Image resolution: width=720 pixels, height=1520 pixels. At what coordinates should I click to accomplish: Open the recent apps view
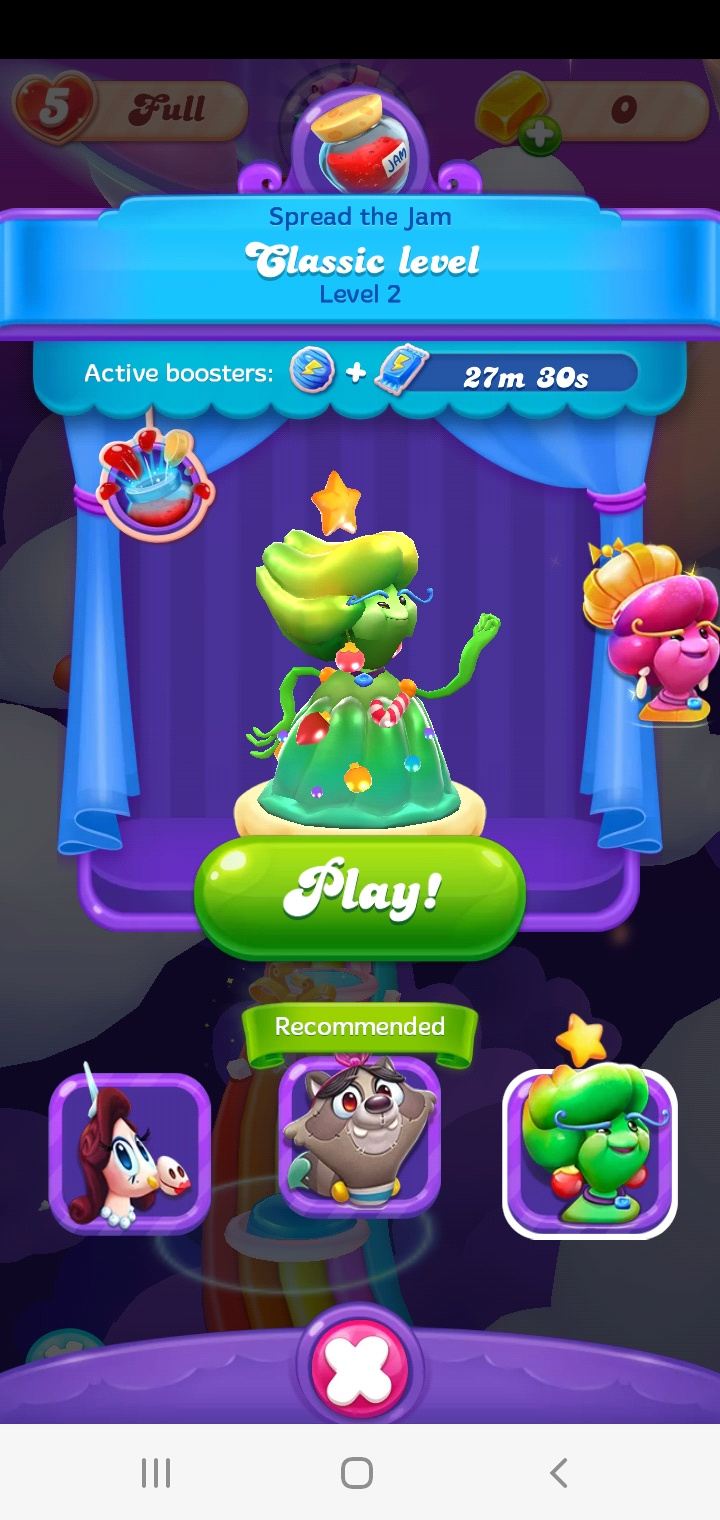coord(156,1472)
